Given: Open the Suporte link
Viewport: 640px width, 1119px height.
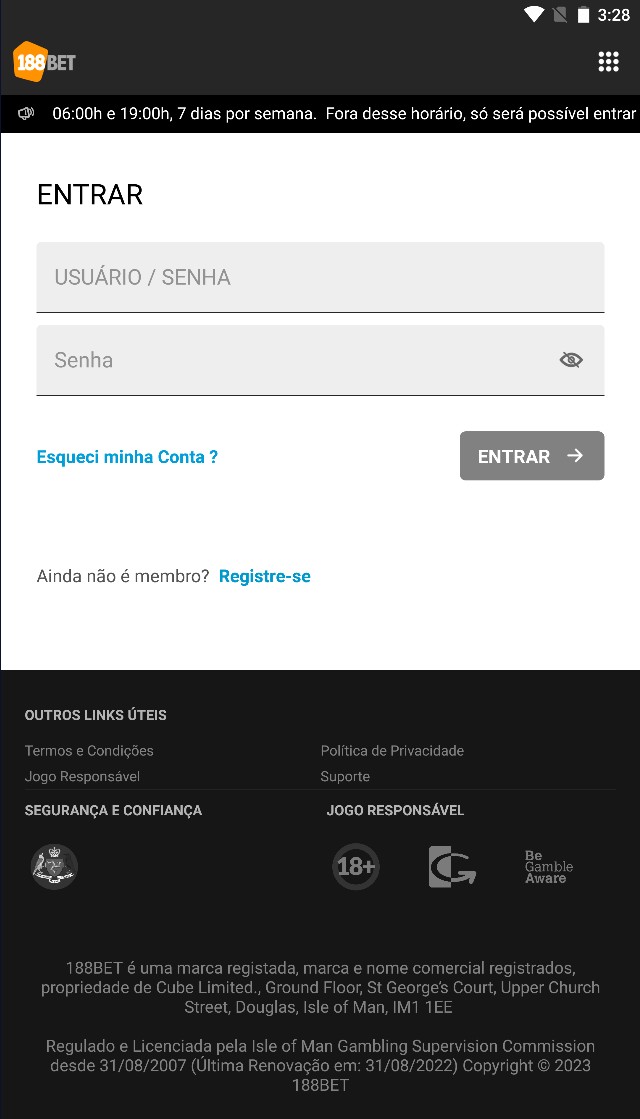Looking at the screenshot, I should 345,776.
